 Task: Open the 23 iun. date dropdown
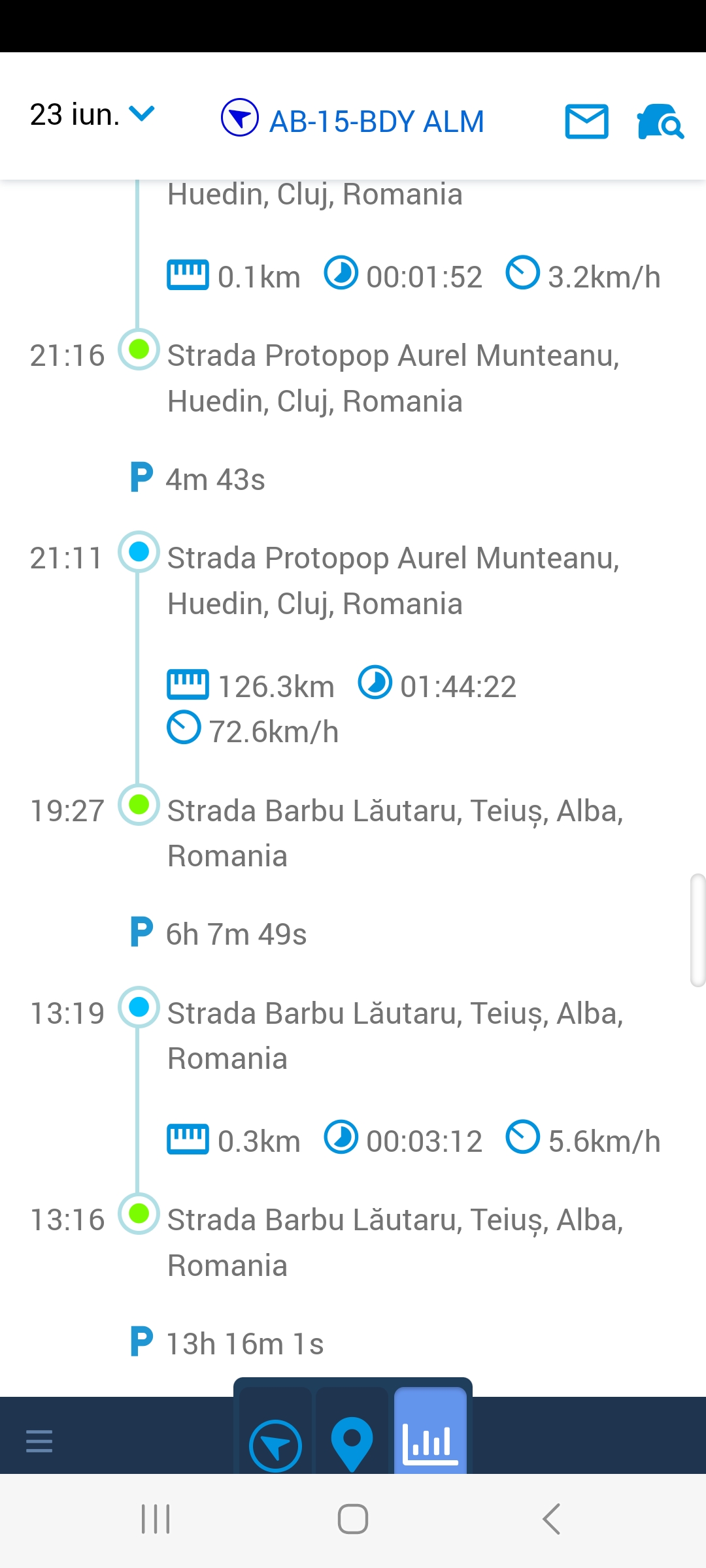(x=92, y=115)
